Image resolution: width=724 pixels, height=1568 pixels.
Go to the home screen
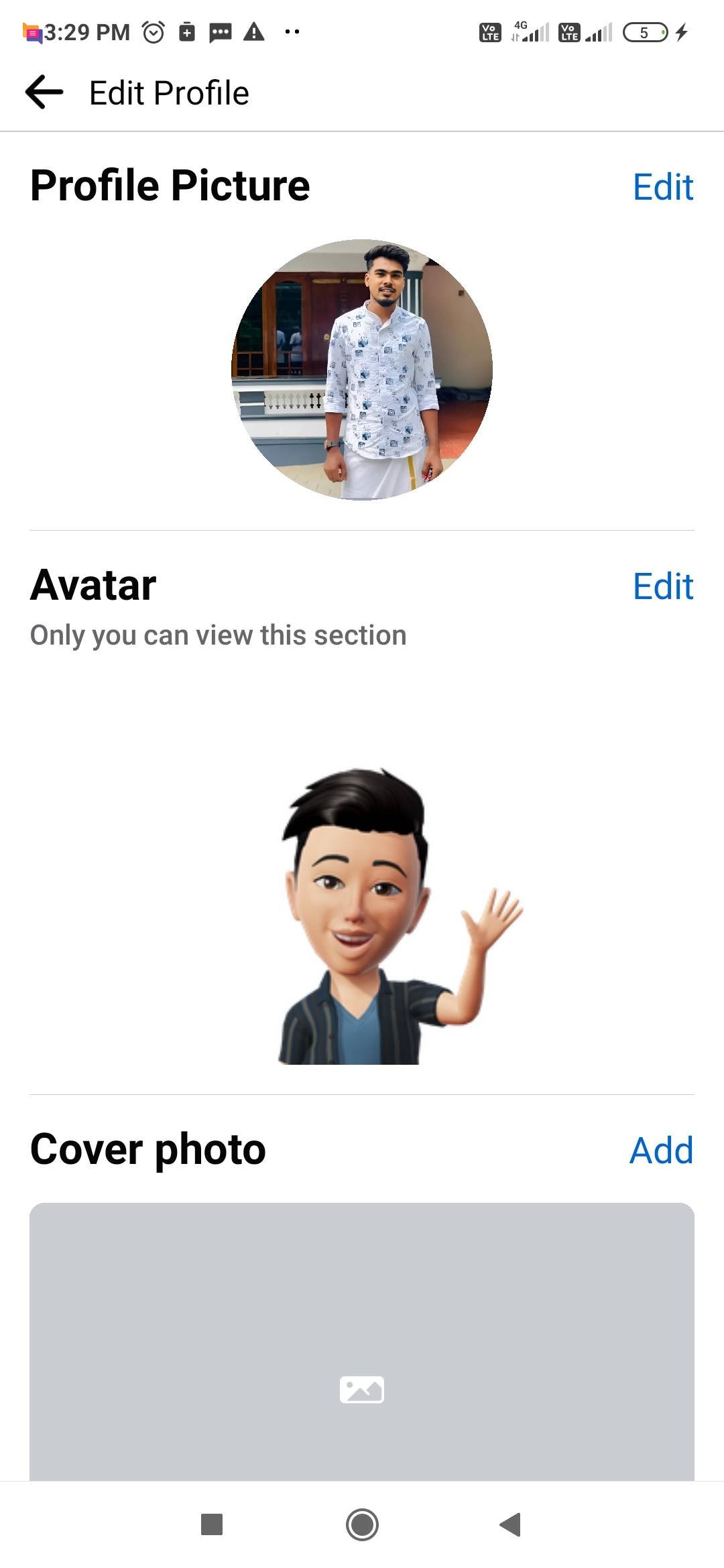pyautogui.click(x=362, y=1524)
